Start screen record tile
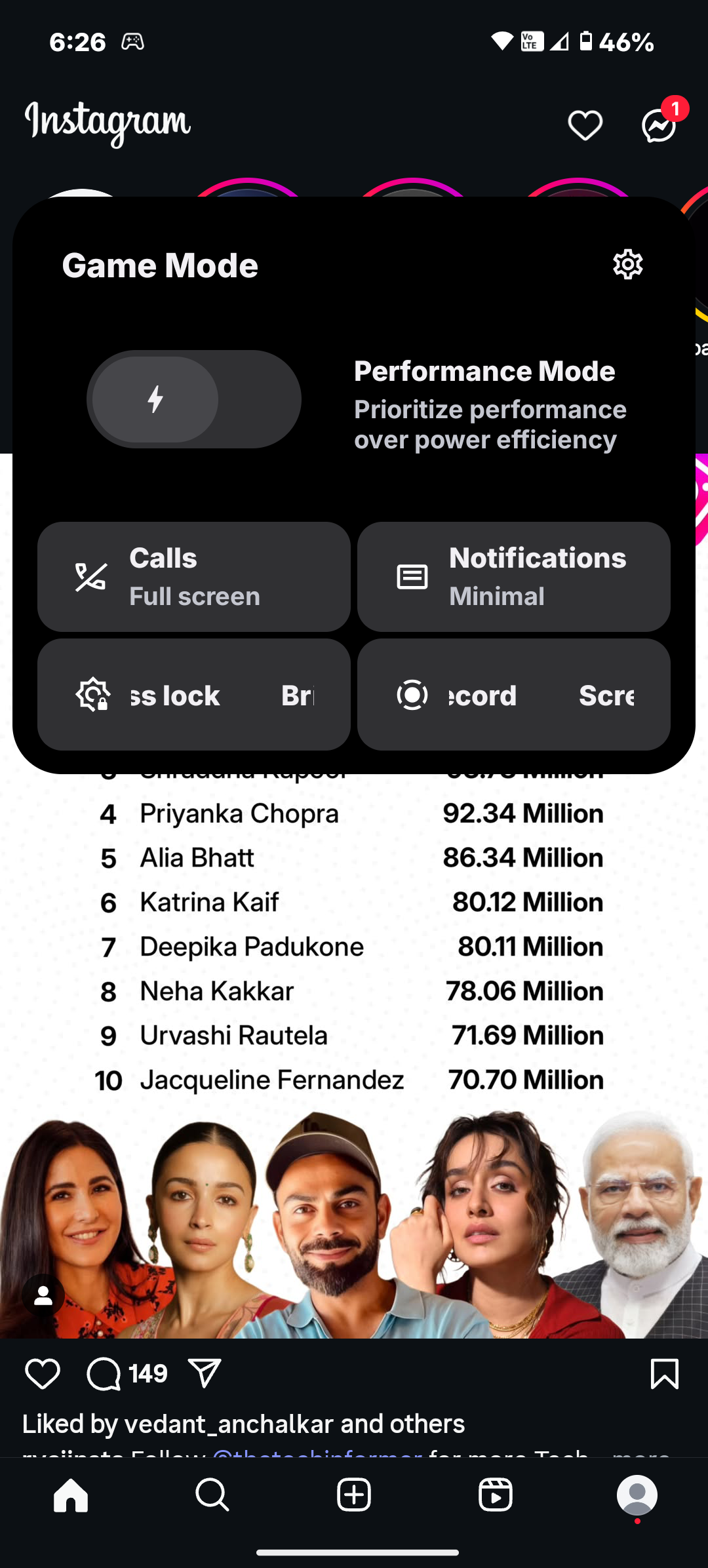 pos(514,695)
